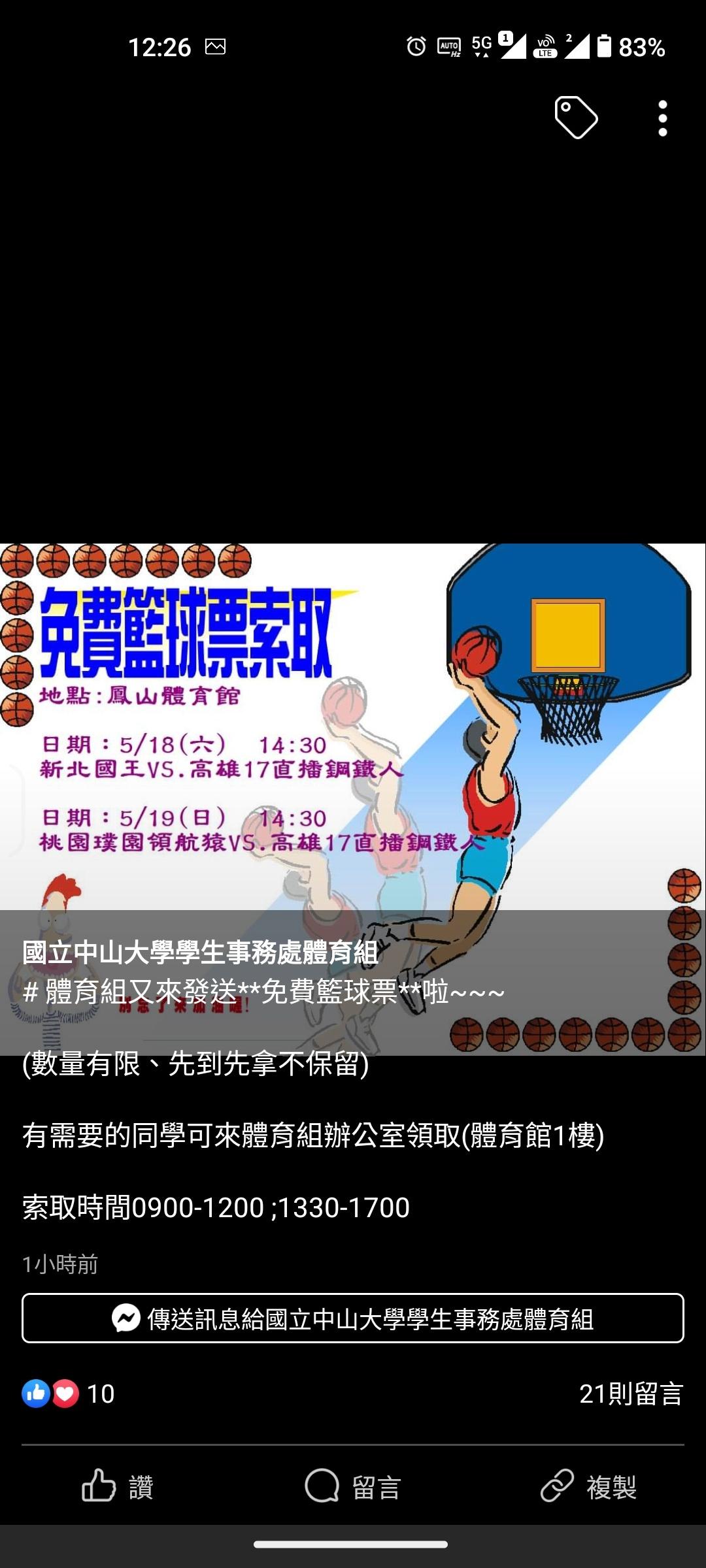The height and width of the screenshot is (1568, 706).
Task: View the 21則留言 comments
Action: coord(631,1394)
